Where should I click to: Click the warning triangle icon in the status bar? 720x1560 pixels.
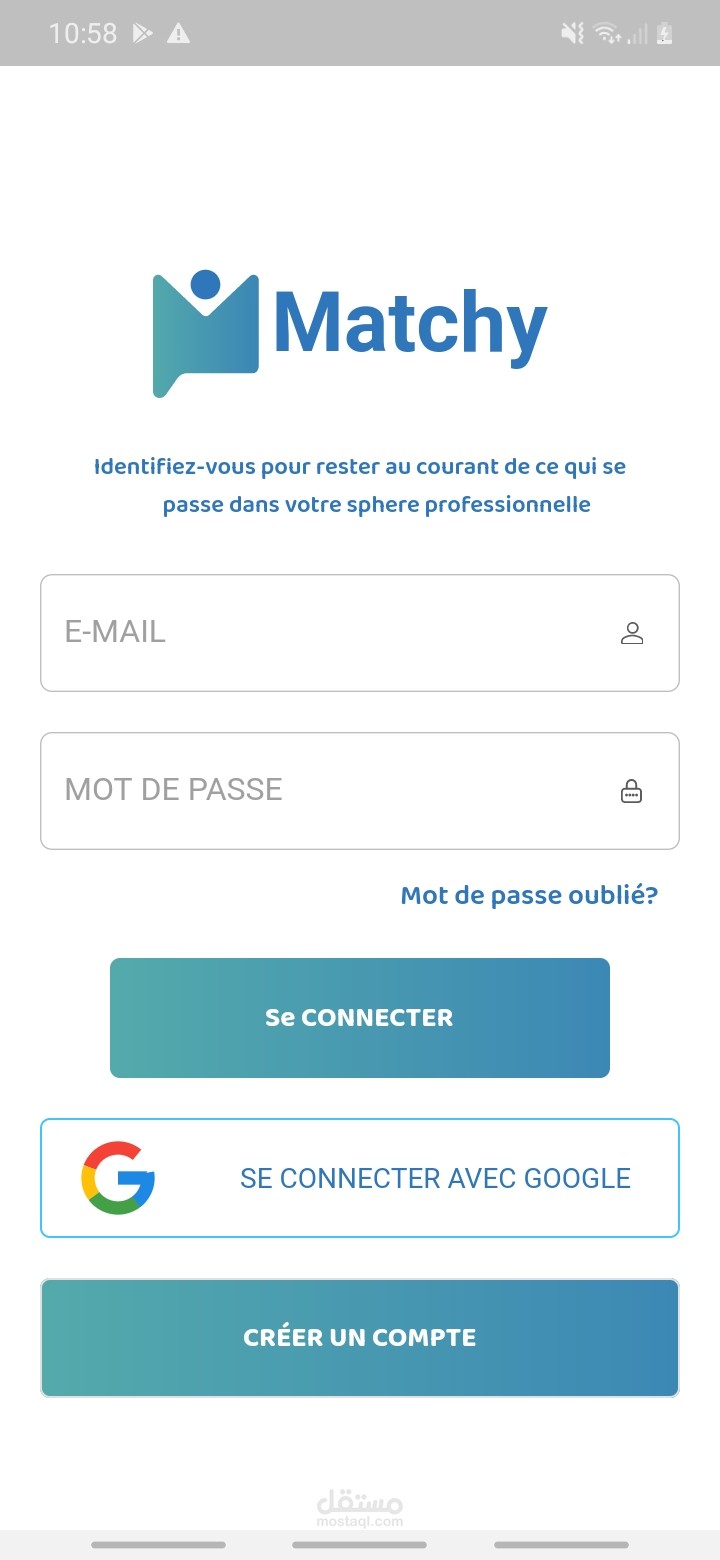click(x=178, y=32)
